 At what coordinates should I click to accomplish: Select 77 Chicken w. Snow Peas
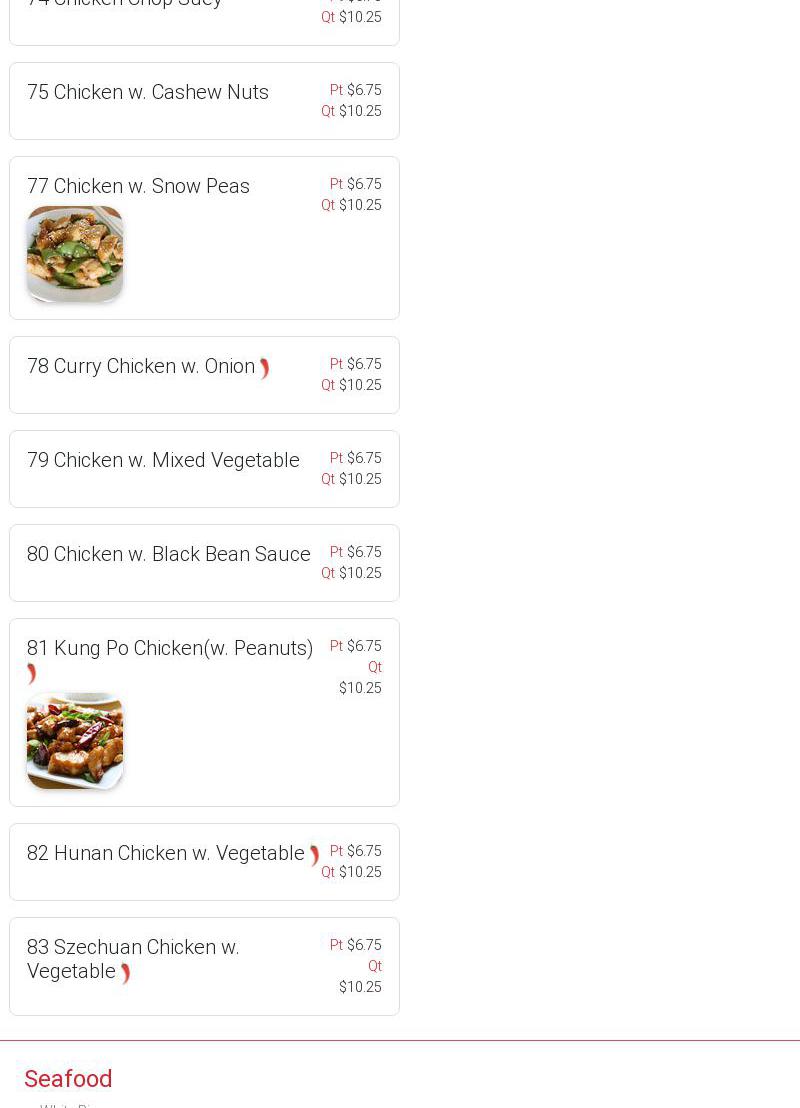tap(138, 186)
